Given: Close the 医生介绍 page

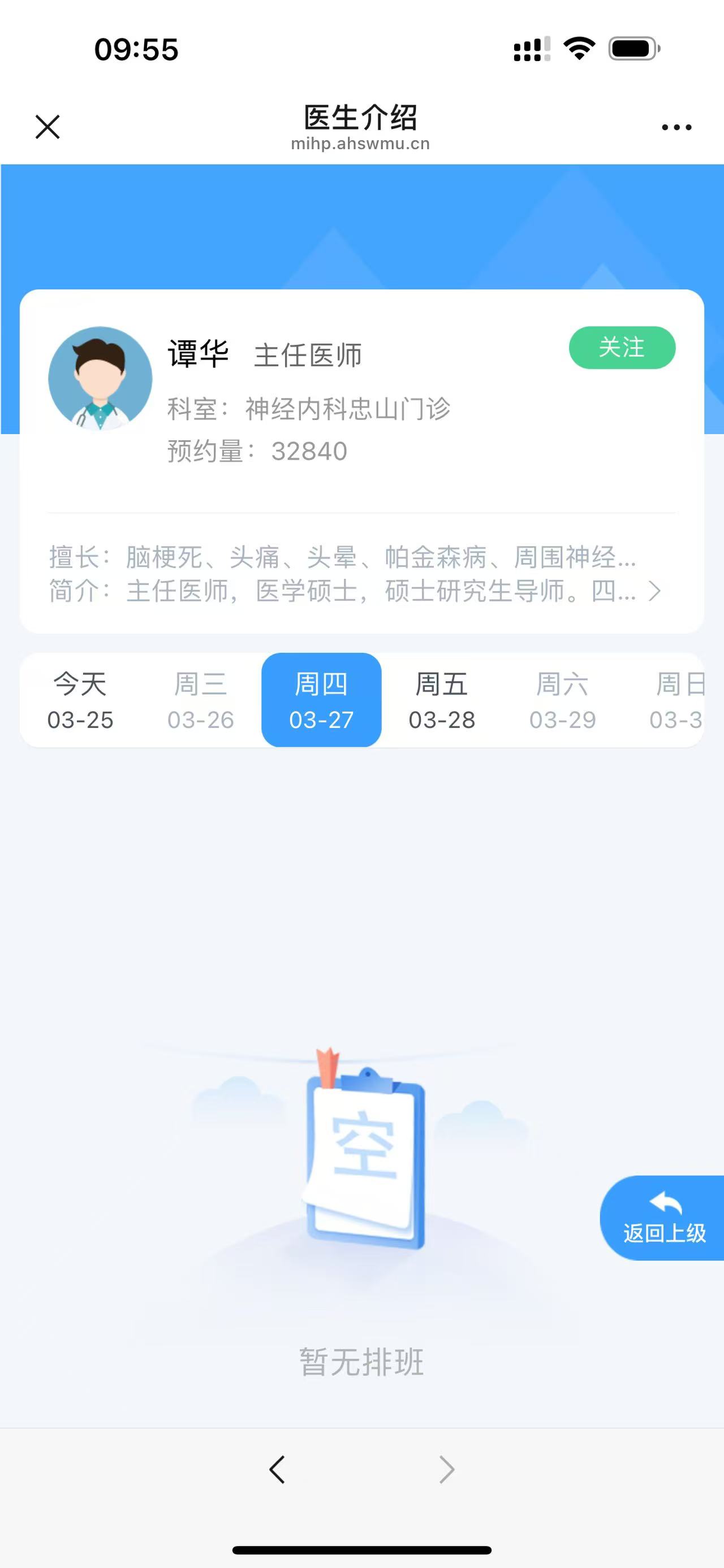Looking at the screenshot, I should pyautogui.click(x=48, y=127).
